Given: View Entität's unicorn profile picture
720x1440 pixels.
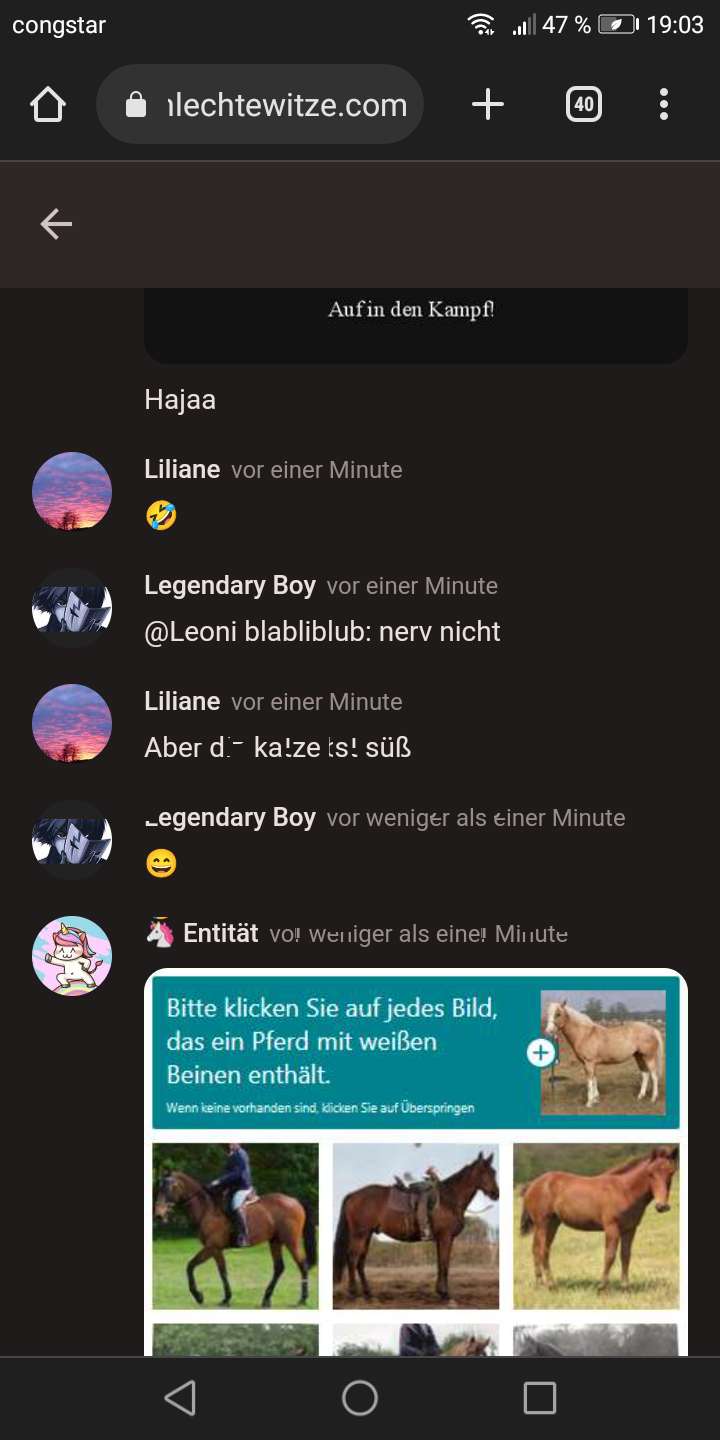Looking at the screenshot, I should point(72,956).
